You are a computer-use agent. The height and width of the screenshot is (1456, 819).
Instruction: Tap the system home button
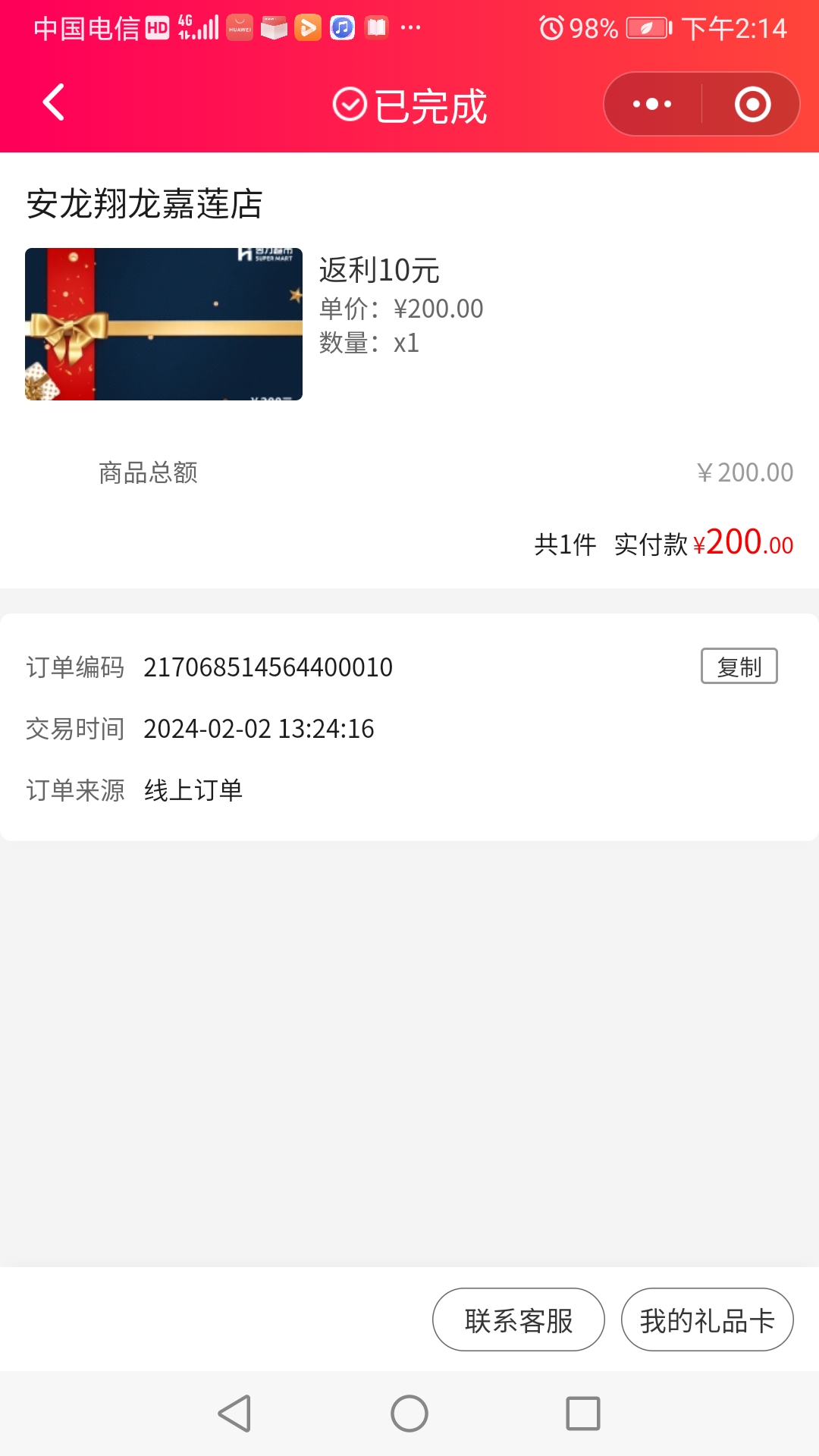click(x=409, y=1414)
